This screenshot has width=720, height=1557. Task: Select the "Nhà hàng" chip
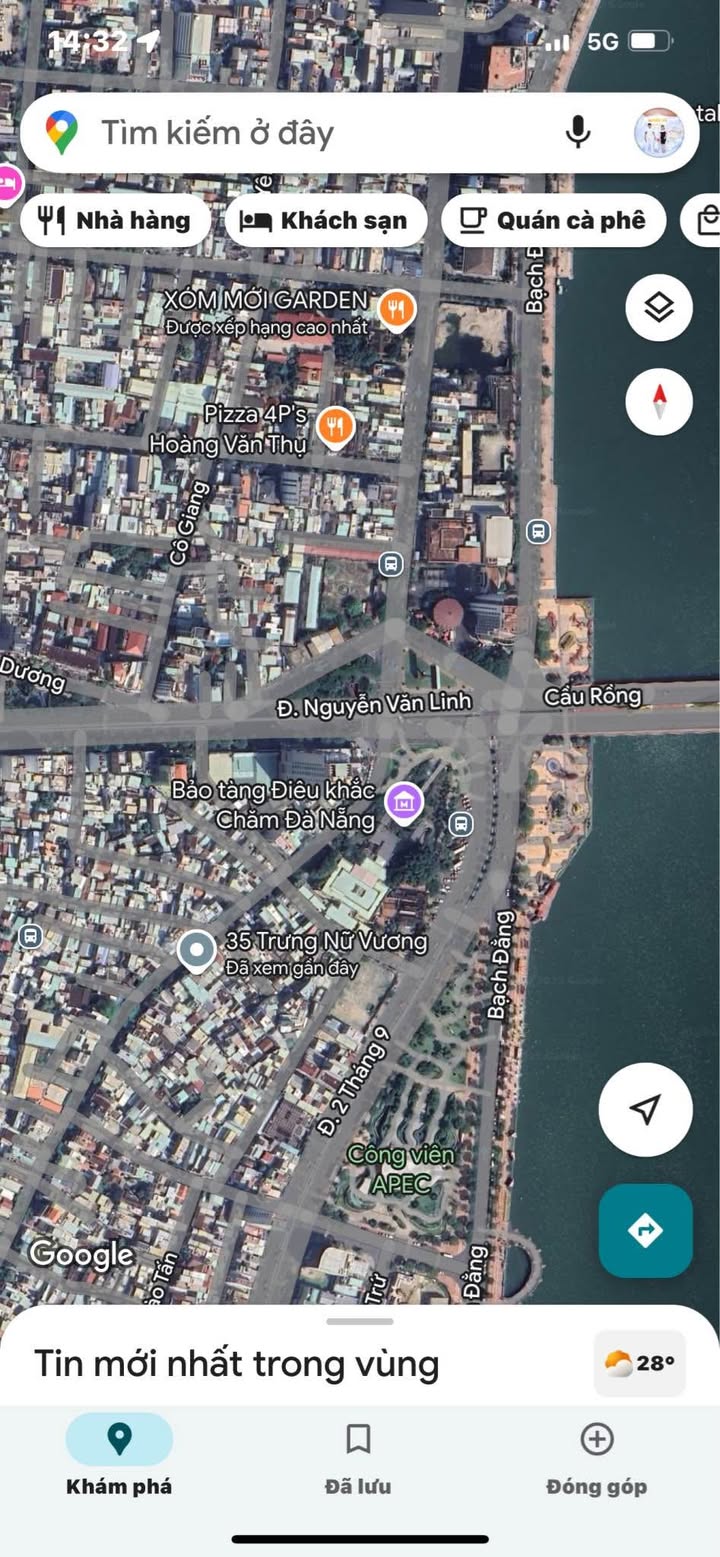(115, 221)
